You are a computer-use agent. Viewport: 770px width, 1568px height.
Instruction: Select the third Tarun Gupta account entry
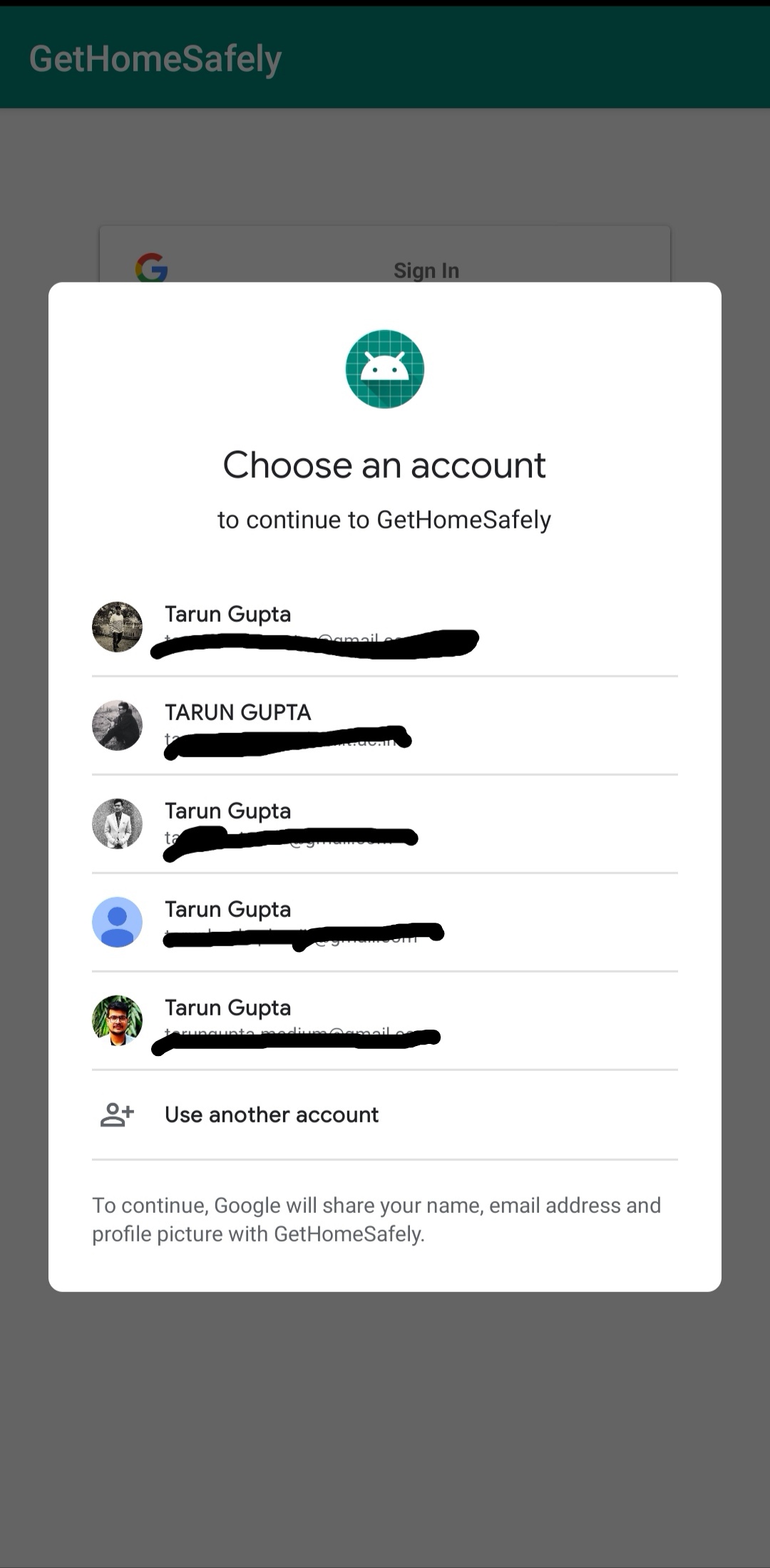pyautogui.click(x=321, y=824)
